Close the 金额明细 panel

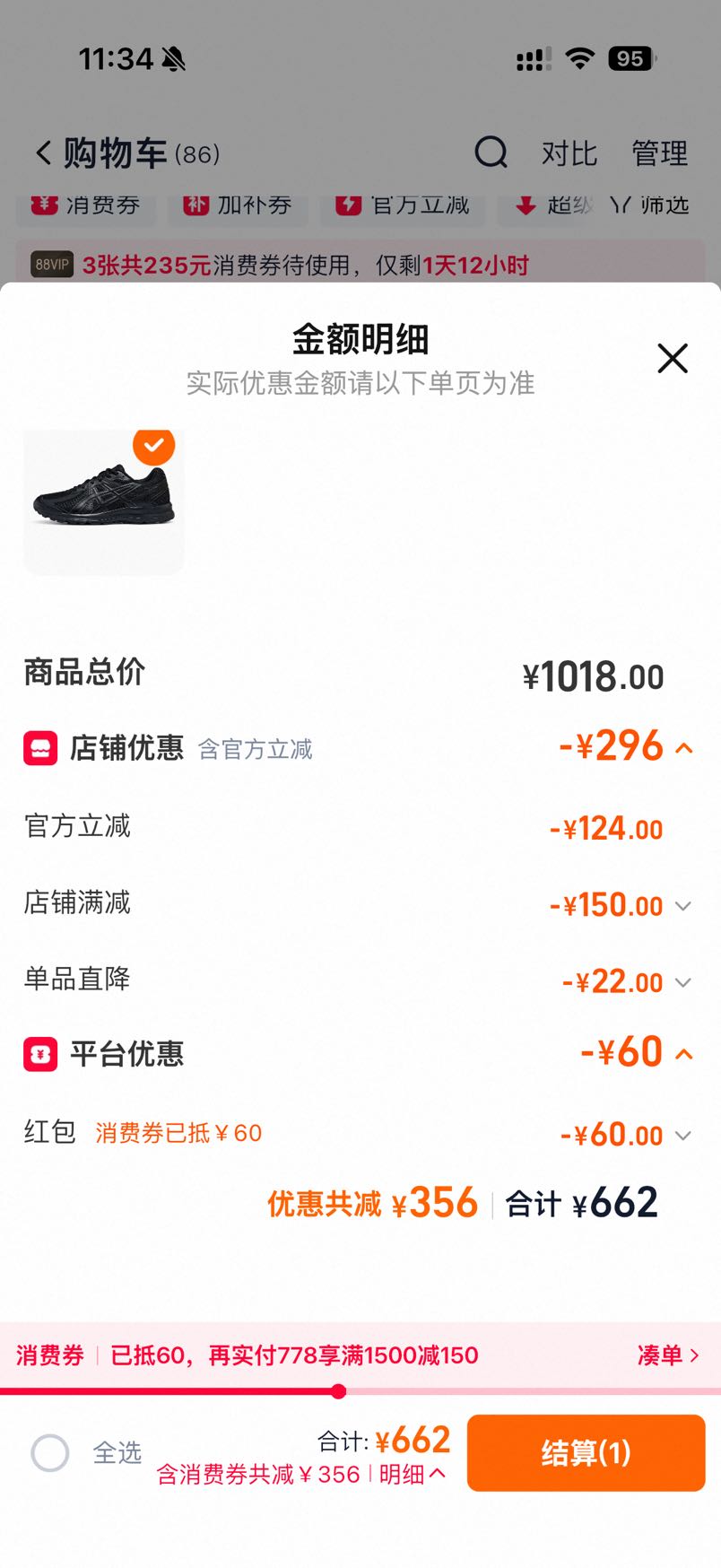pos(672,358)
